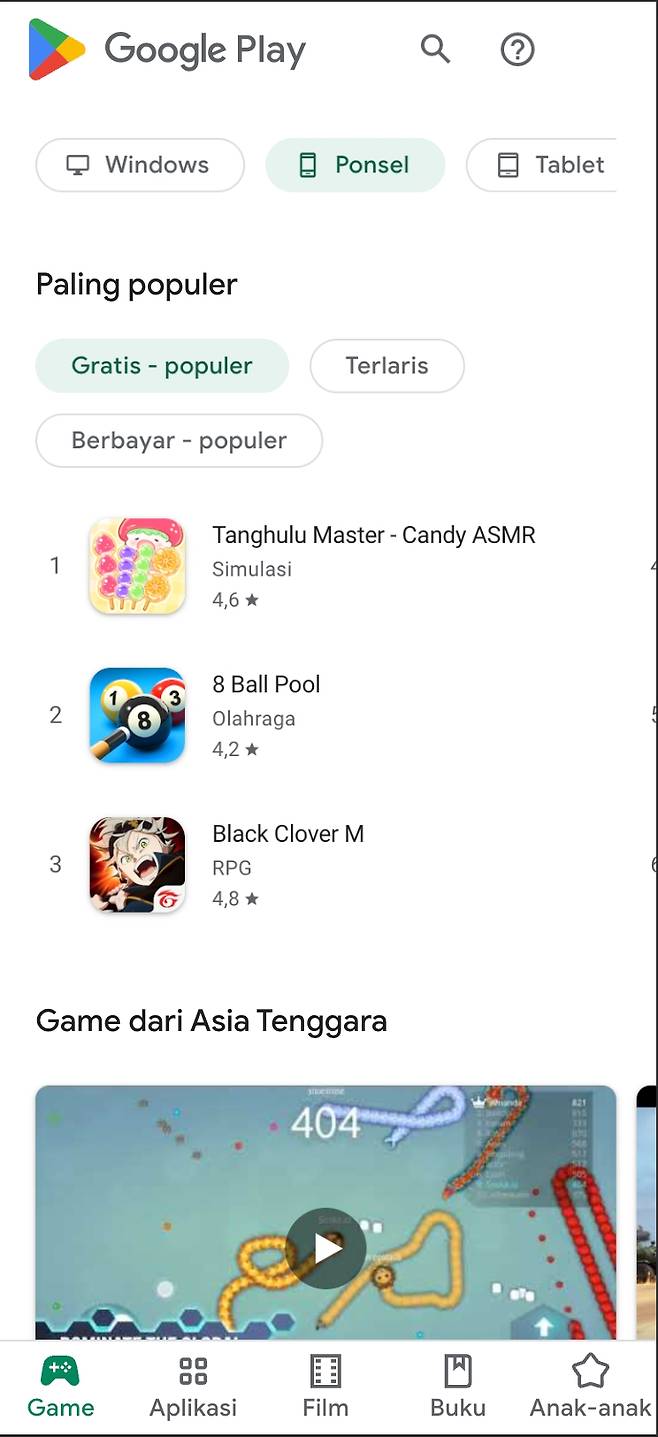Go to the Game tab
The height and width of the screenshot is (1437, 658).
pyautogui.click(x=61, y=1386)
